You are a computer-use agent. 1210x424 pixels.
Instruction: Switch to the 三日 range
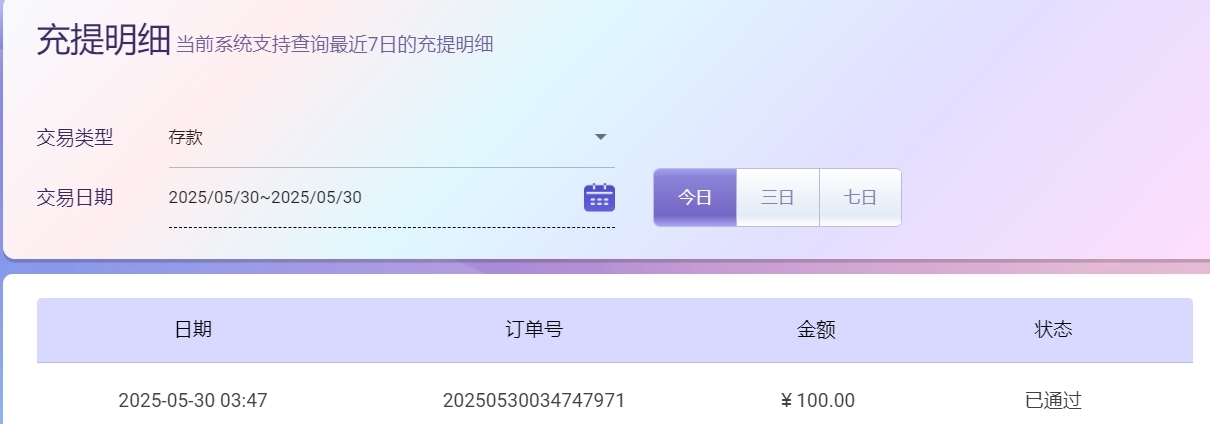(777, 198)
